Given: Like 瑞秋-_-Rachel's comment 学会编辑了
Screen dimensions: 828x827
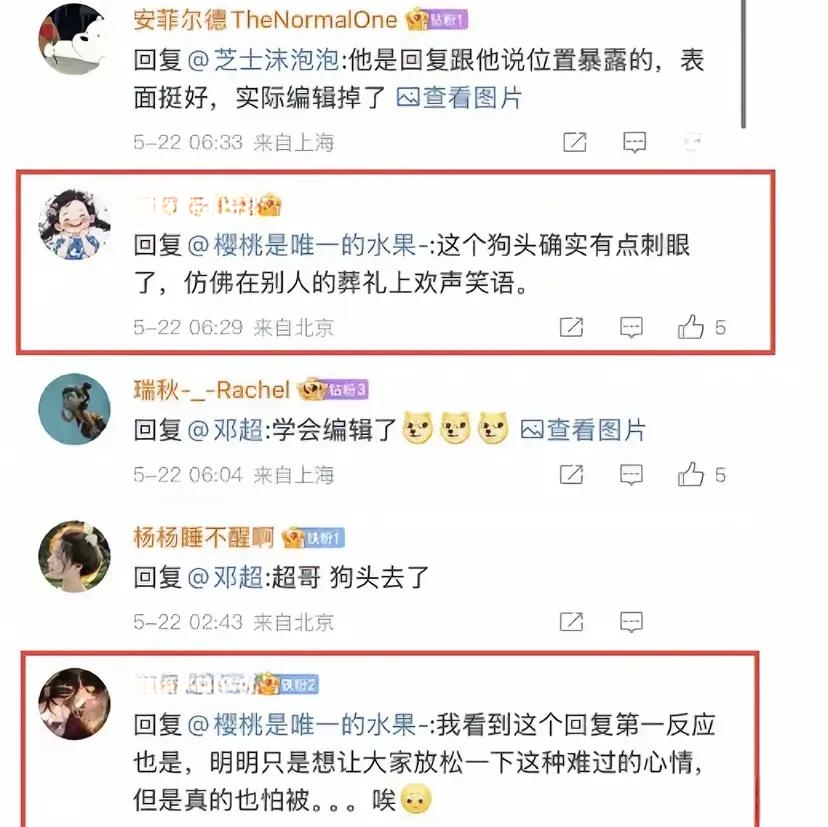Looking at the screenshot, I should [x=692, y=475].
